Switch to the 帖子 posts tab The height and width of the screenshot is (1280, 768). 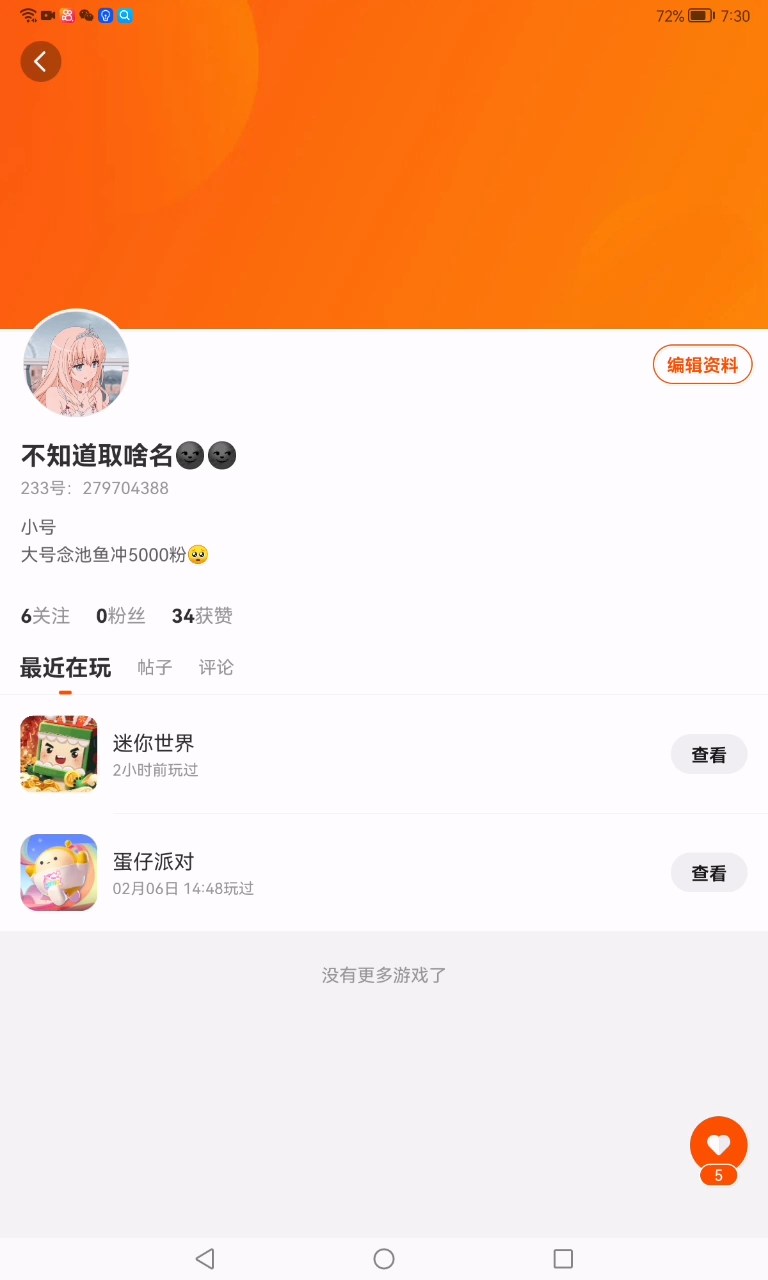(x=155, y=667)
